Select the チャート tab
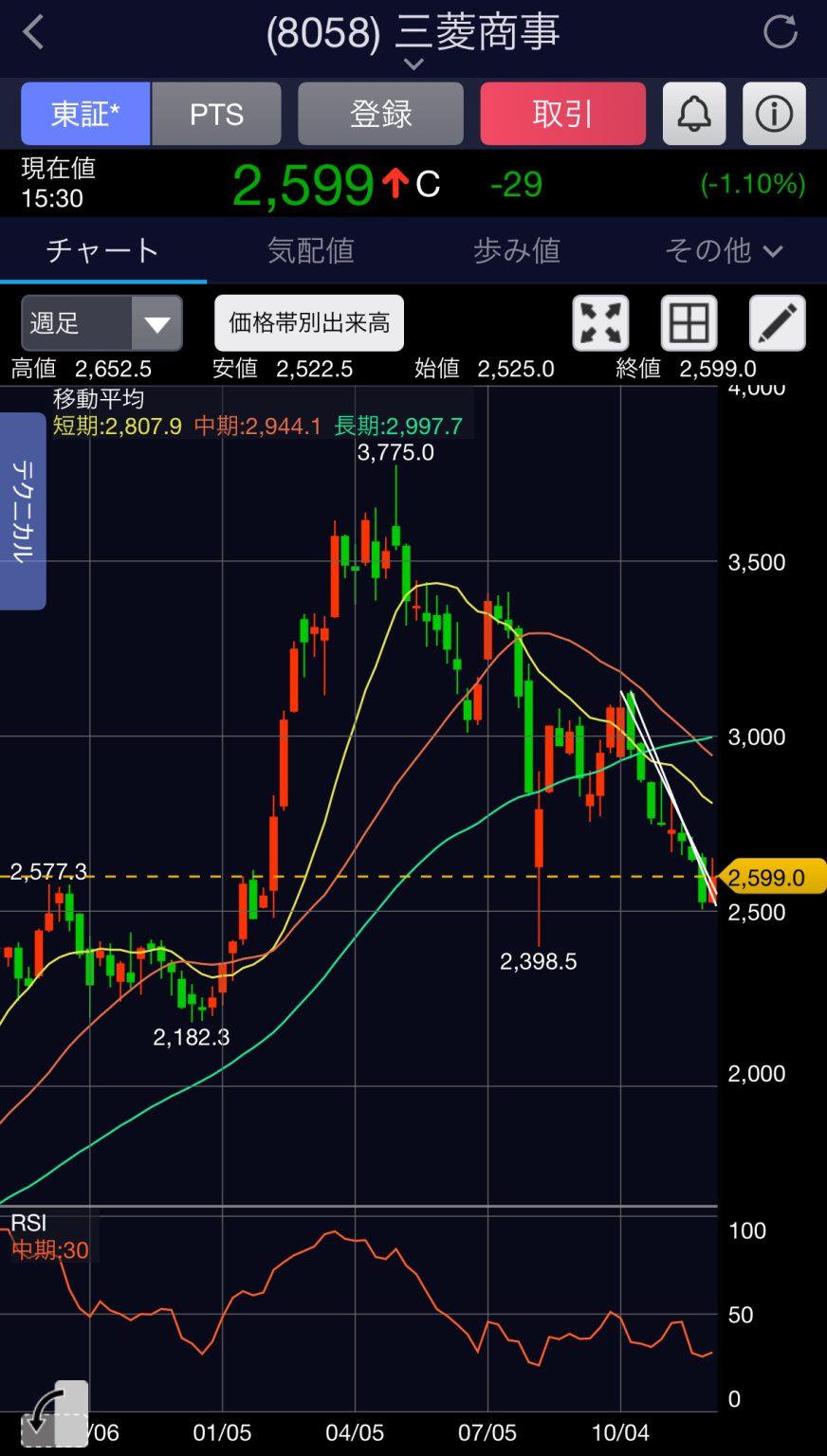Screen dimensions: 827x1456 [102, 250]
